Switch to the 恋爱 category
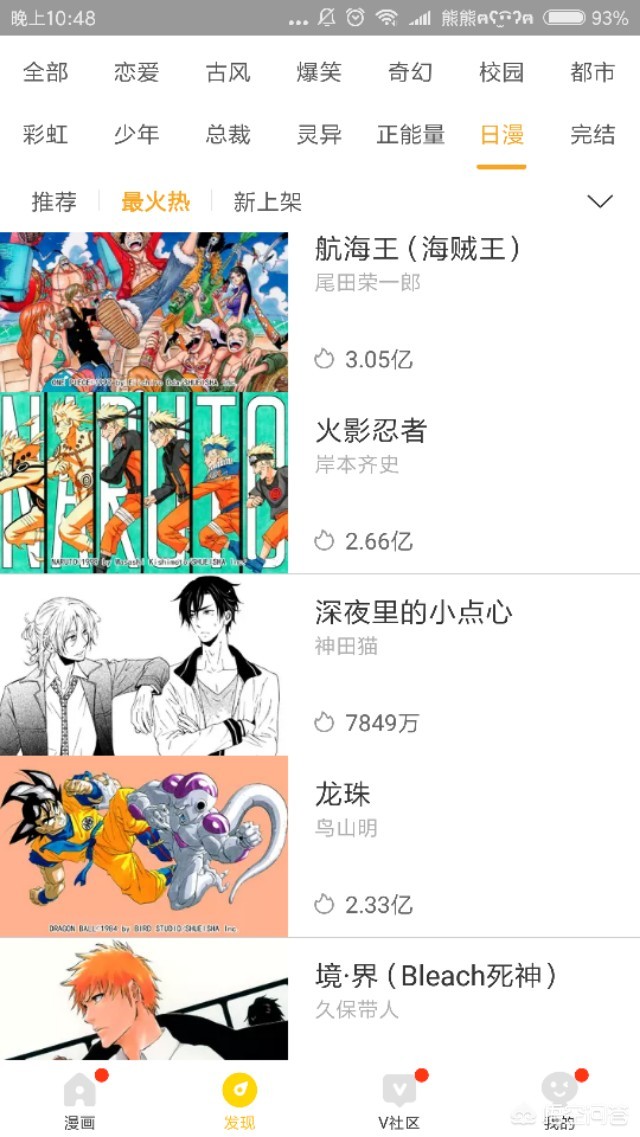 [137, 73]
